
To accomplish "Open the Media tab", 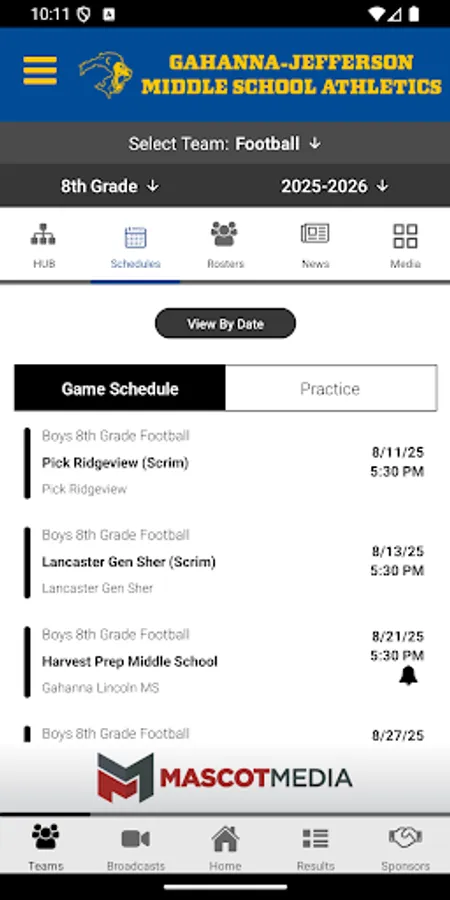I will point(405,245).
